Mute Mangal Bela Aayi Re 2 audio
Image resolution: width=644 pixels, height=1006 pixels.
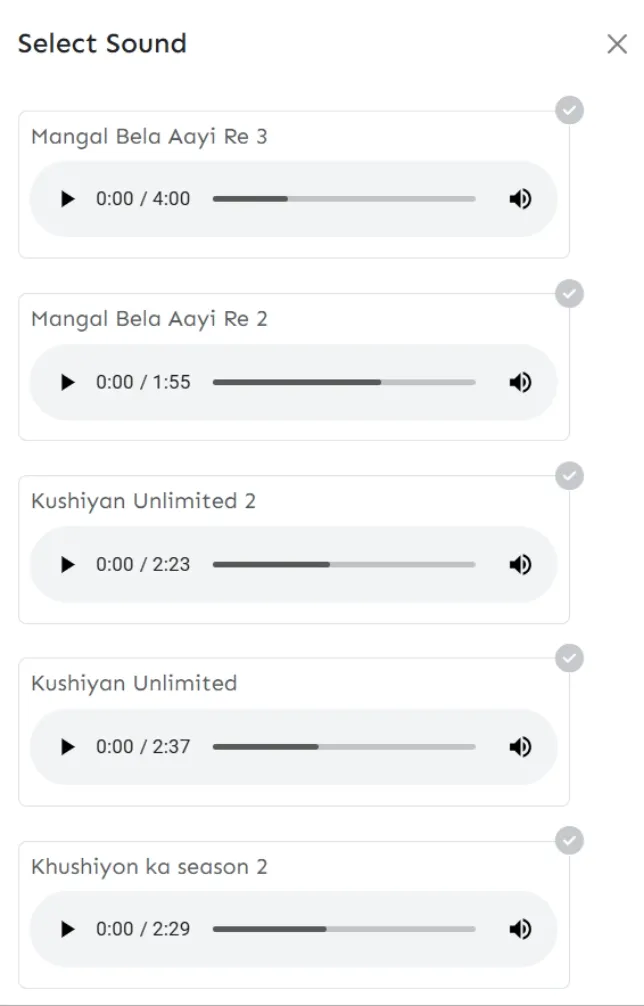click(x=520, y=382)
